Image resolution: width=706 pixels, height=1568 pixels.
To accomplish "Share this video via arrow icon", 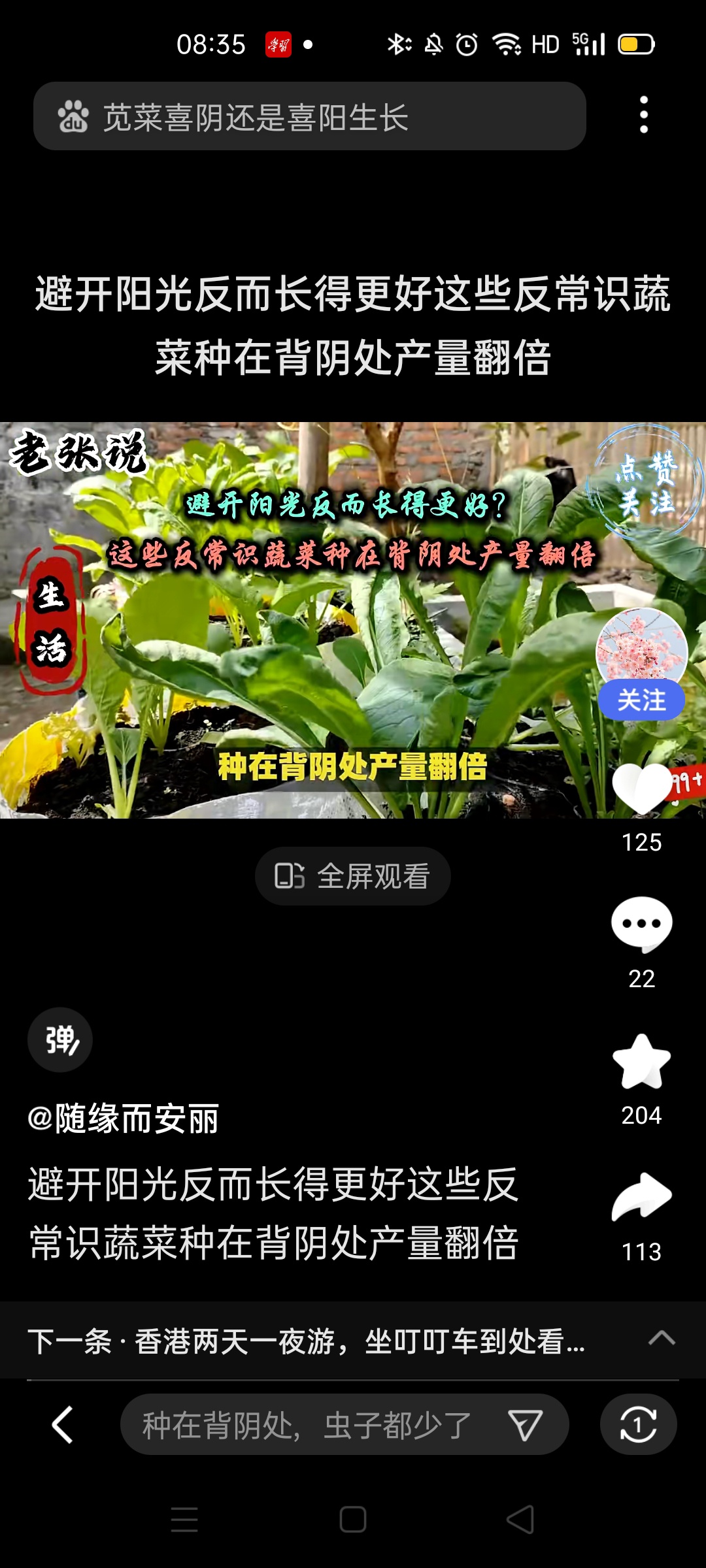I will (x=641, y=1198).
